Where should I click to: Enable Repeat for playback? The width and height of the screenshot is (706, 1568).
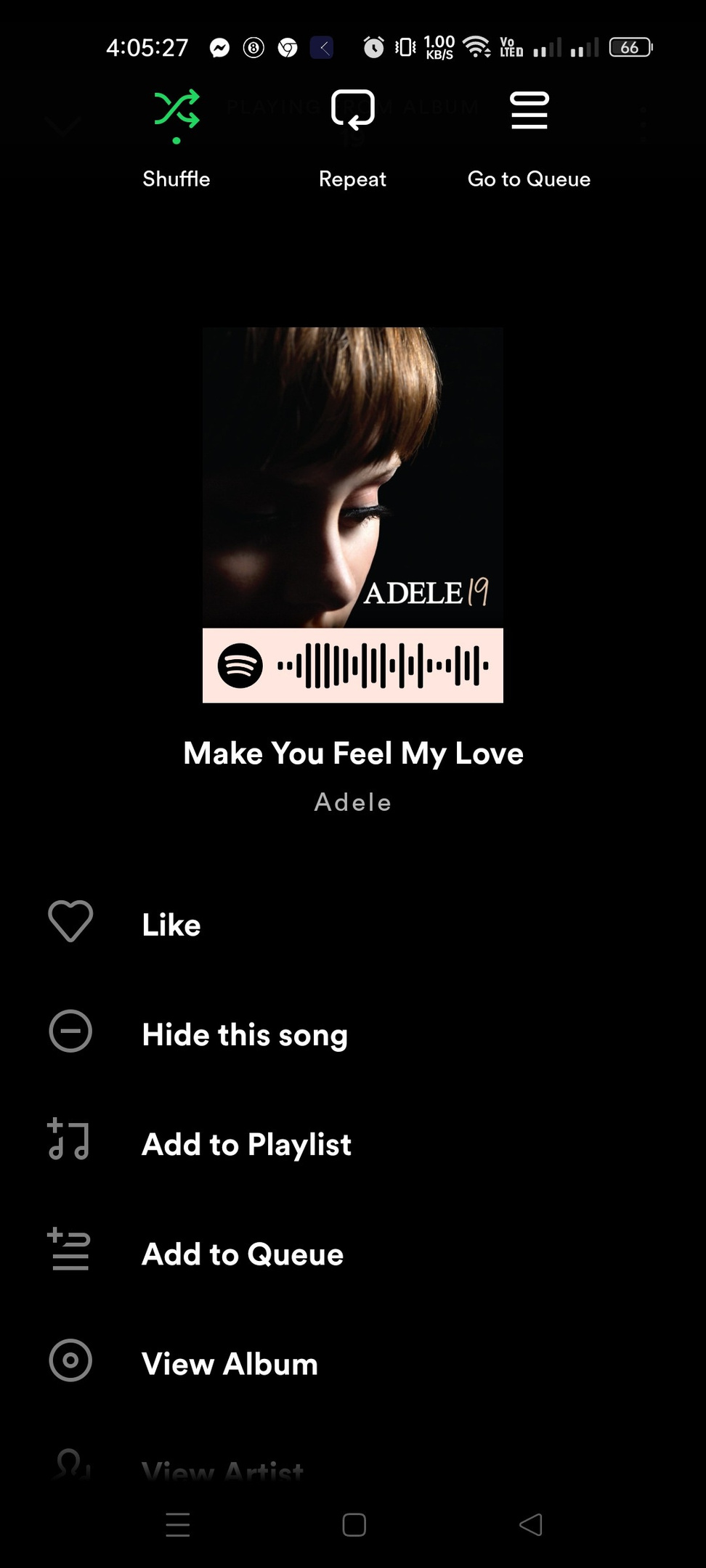tap(352, 136)
